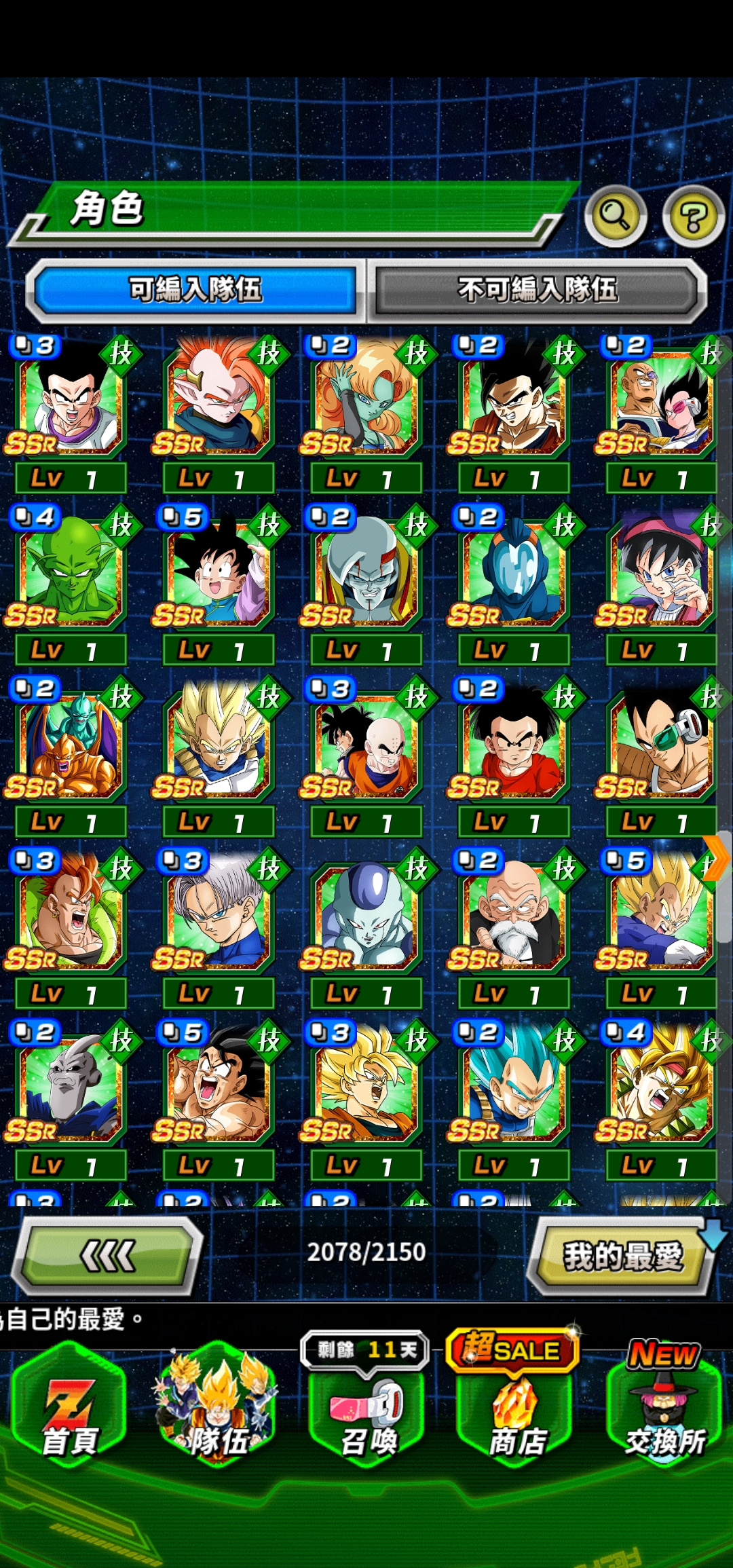Viewport: 733px width, 1568px height.
Task: Switch to 可編入隊伍 tab
Action: (195, 290)
